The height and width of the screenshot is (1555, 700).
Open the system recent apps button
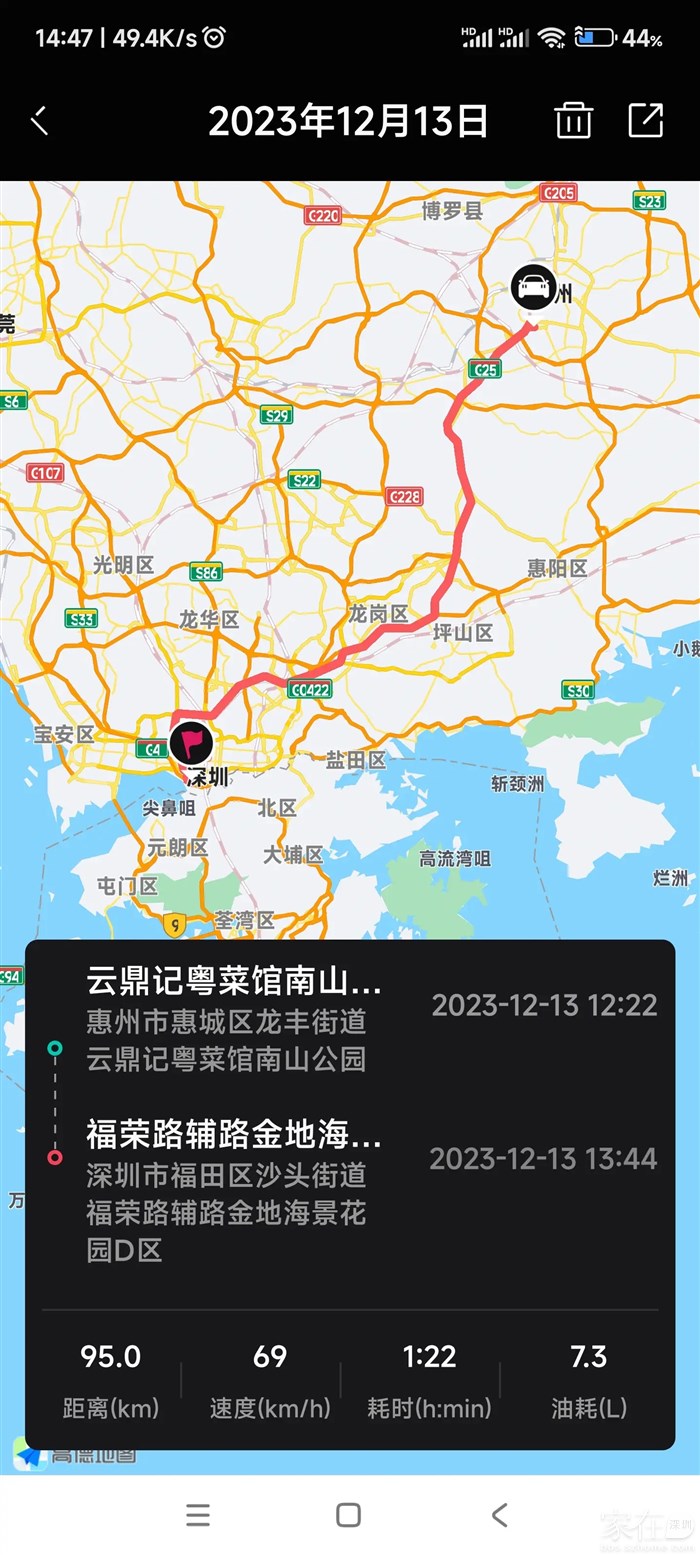[x=198, y=1514]
